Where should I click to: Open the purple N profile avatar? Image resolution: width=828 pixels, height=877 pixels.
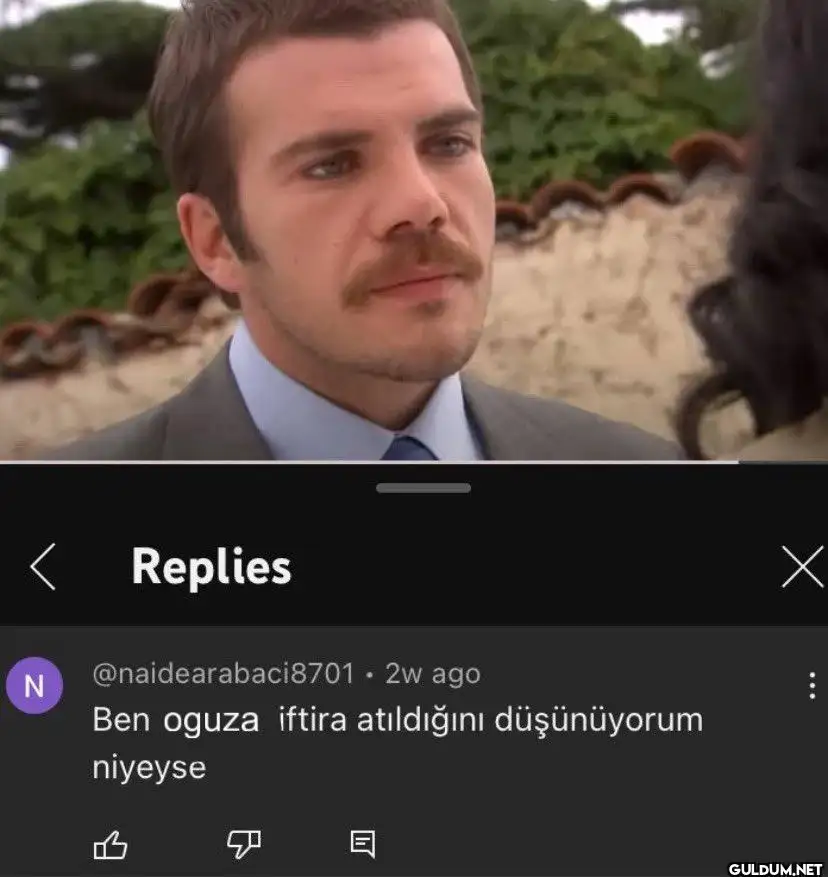(x=35, y=686)
